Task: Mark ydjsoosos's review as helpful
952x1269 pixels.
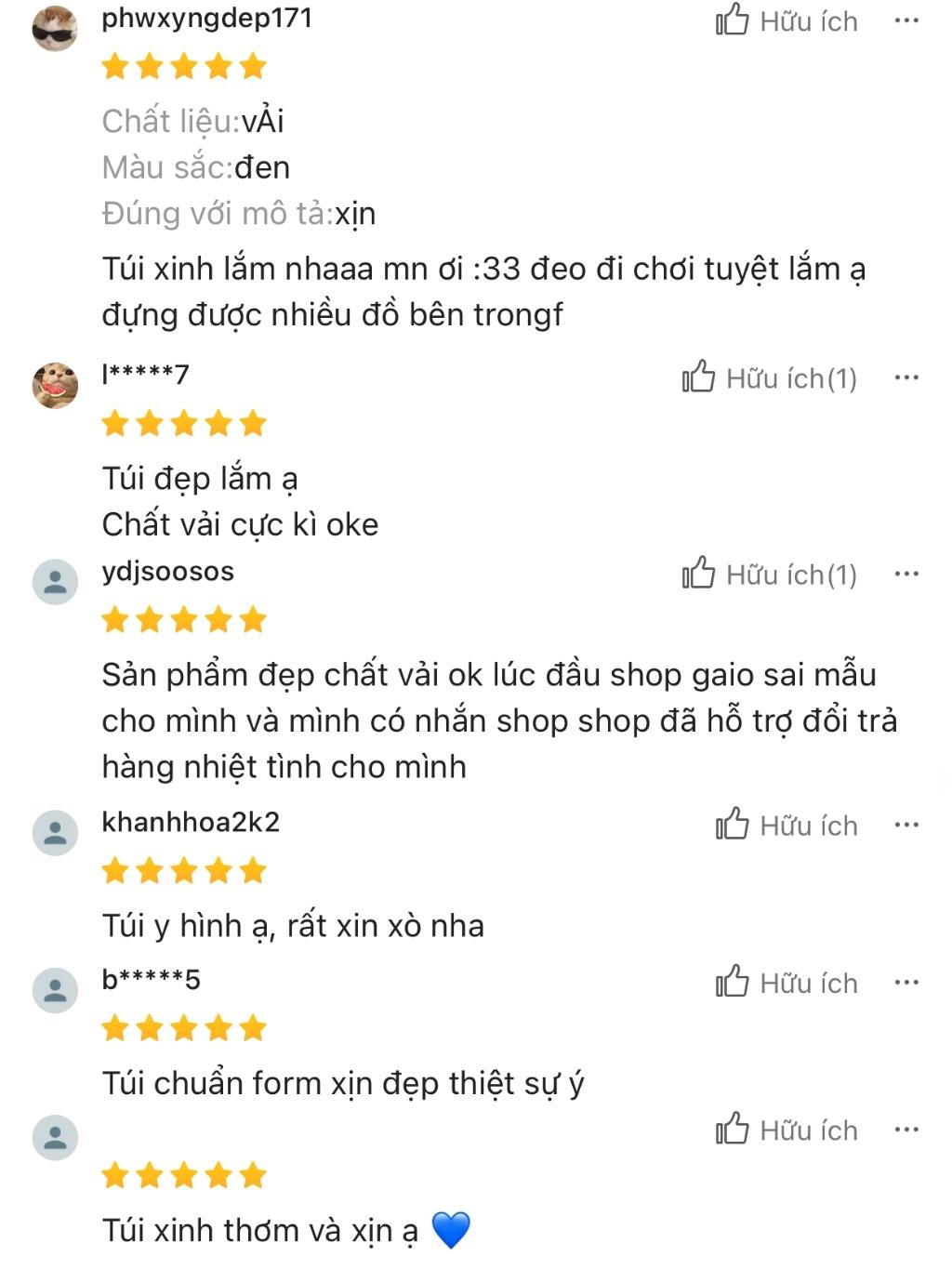Action: click(x=769, y=575)
